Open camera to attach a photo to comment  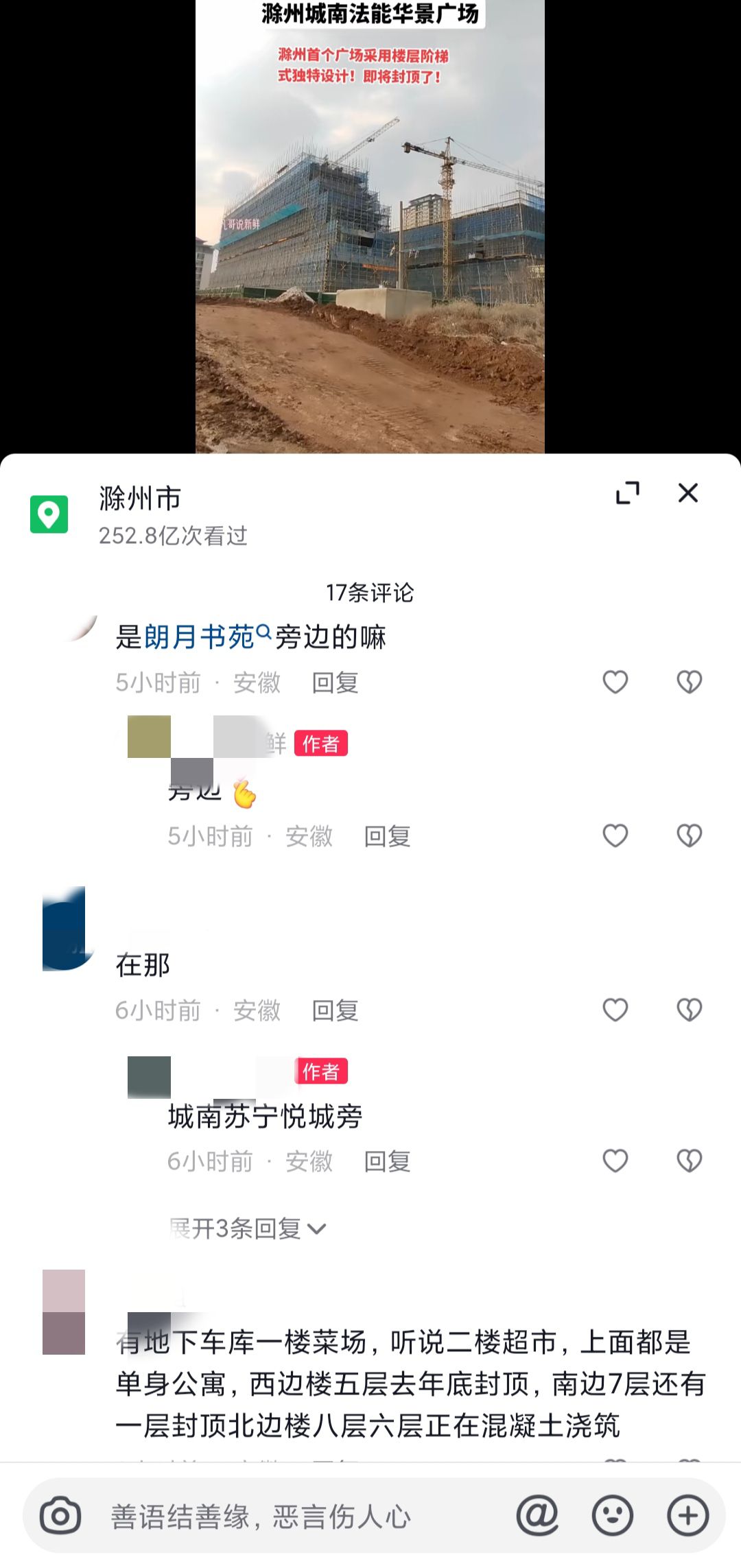point(60,1516)
